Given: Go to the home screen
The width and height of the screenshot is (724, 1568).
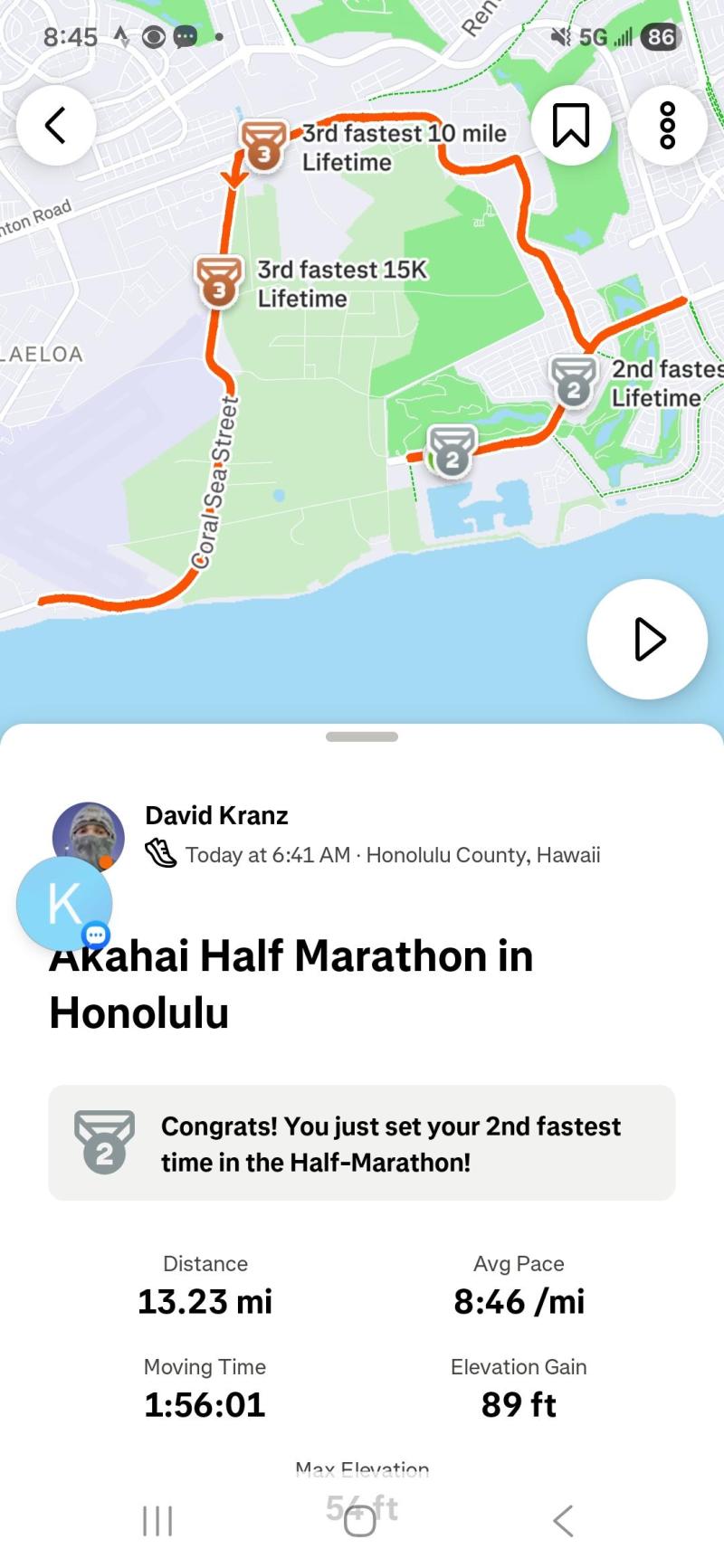Looking at the screenshot, I should [360, 1521].
